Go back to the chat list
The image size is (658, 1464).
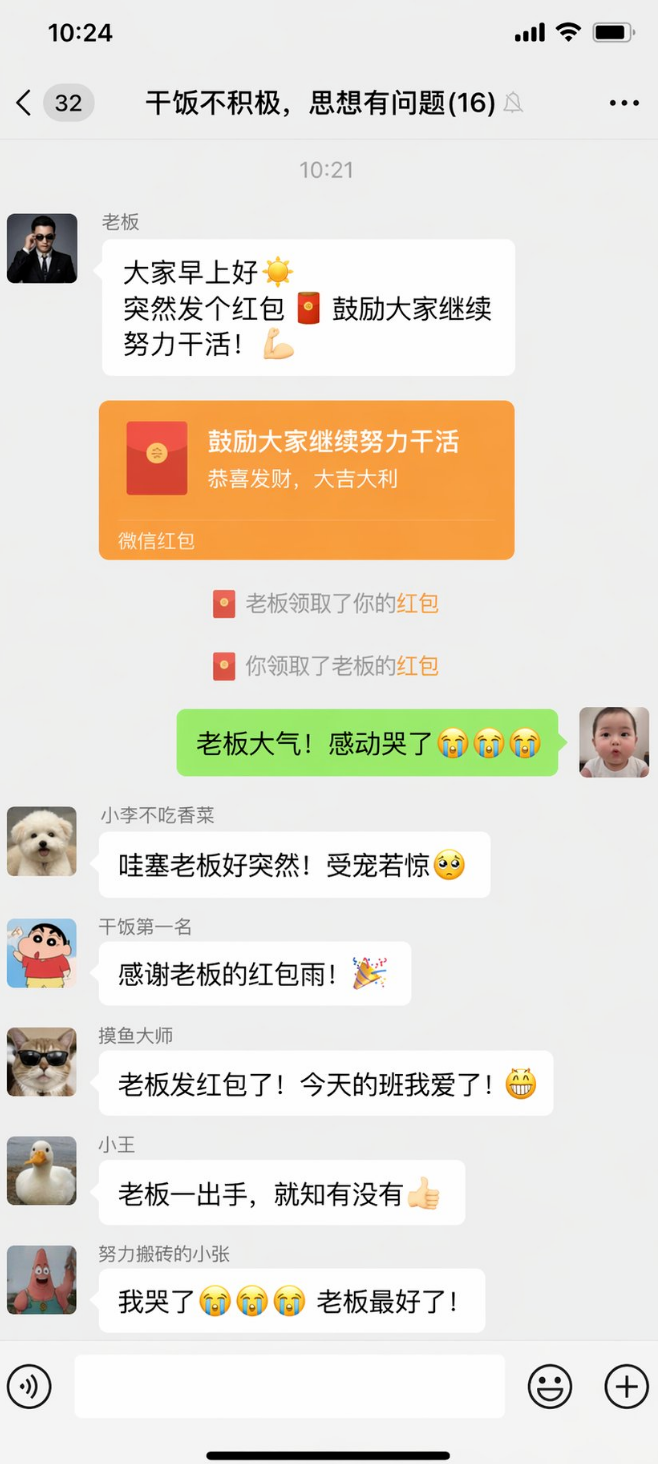[25, 103]
